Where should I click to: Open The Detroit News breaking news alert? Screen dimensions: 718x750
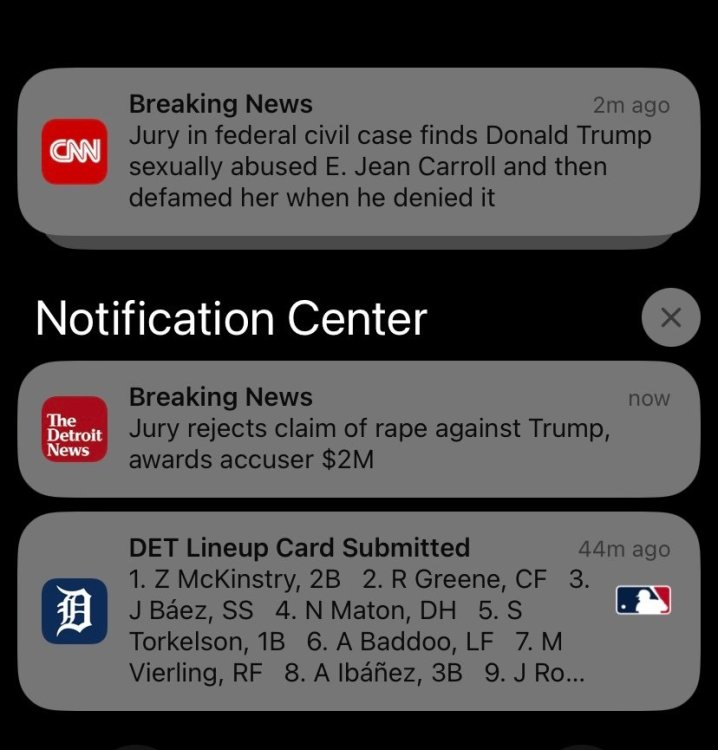click(x=358, y=429)
